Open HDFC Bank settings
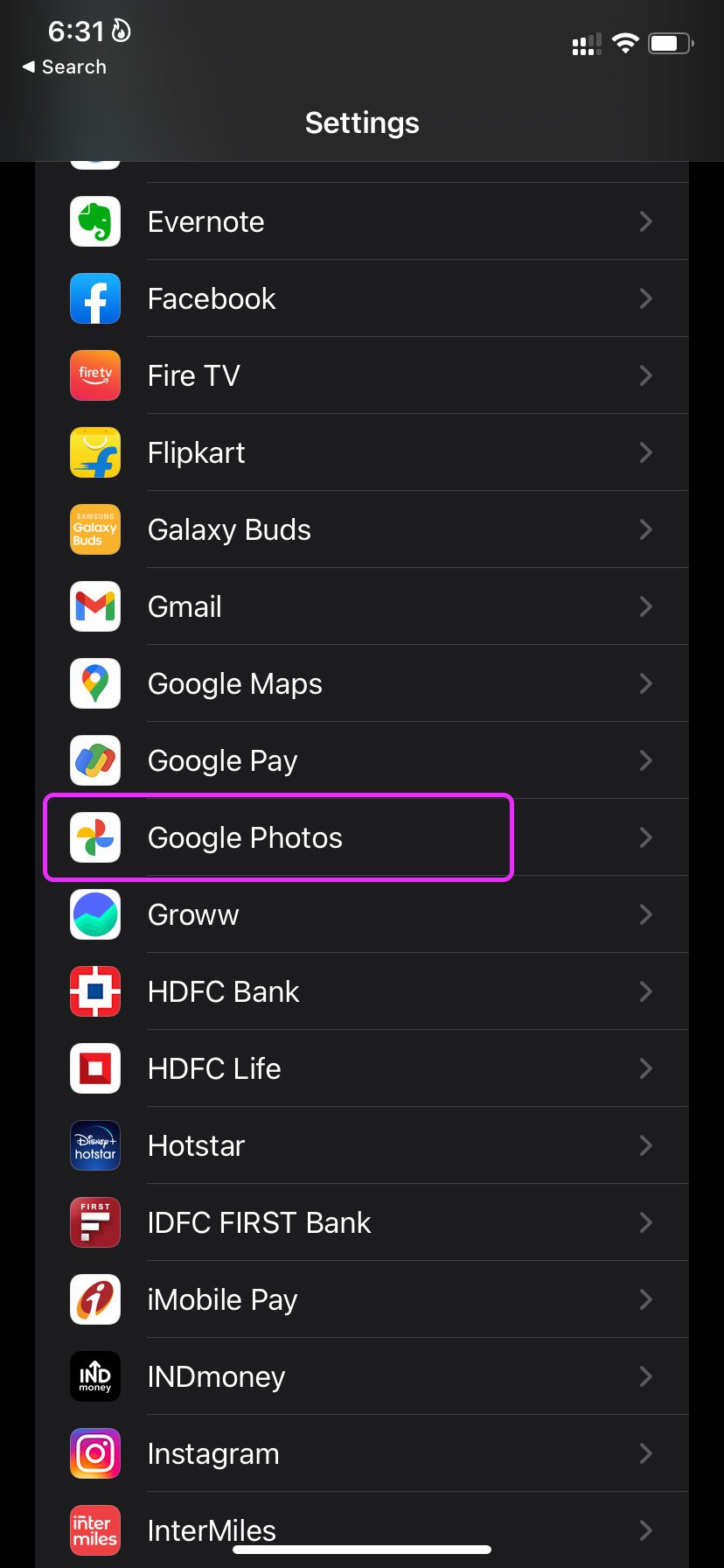724x1568 pixels. 362,991
